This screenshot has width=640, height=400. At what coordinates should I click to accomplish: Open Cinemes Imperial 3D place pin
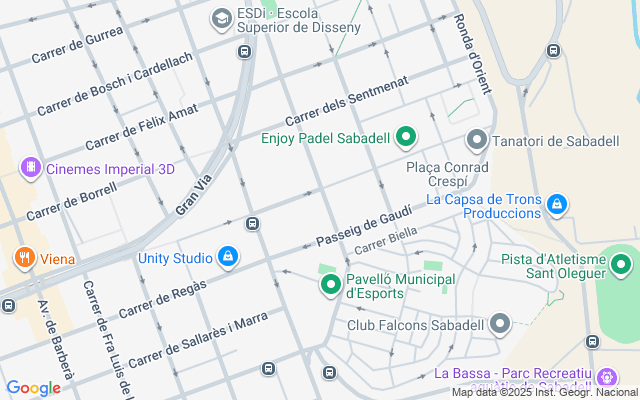click(x=32, y=168)
